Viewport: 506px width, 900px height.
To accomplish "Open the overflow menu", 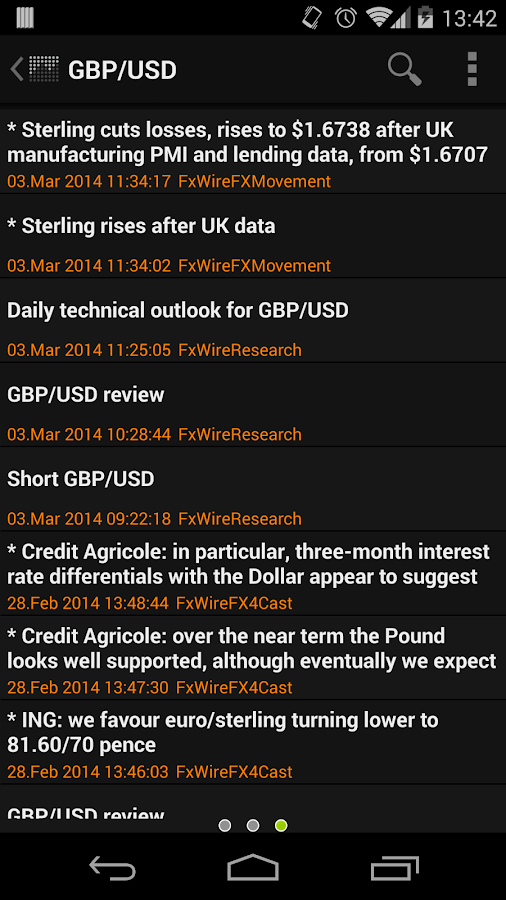I will (472, 69).
